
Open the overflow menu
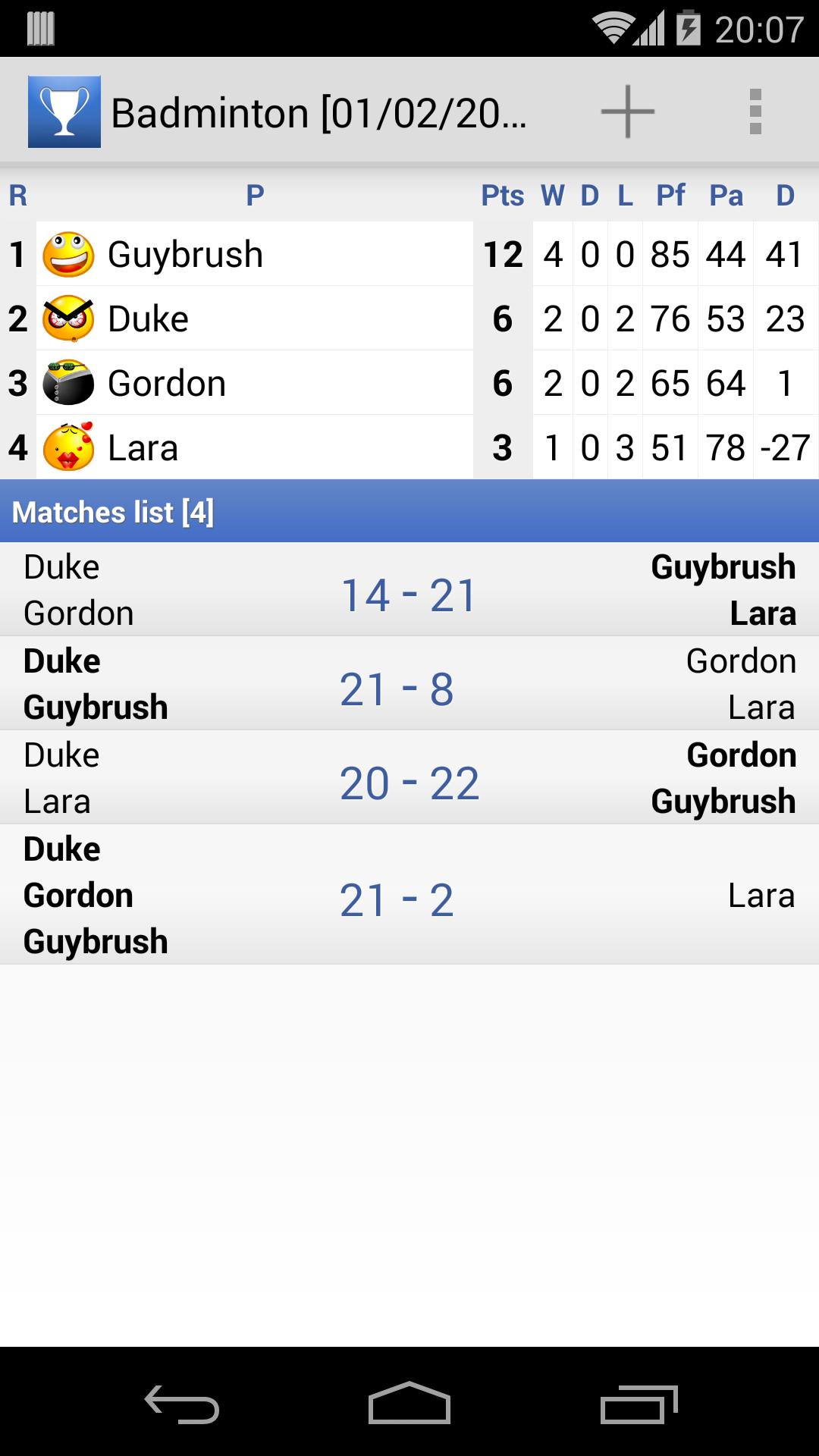755,111
